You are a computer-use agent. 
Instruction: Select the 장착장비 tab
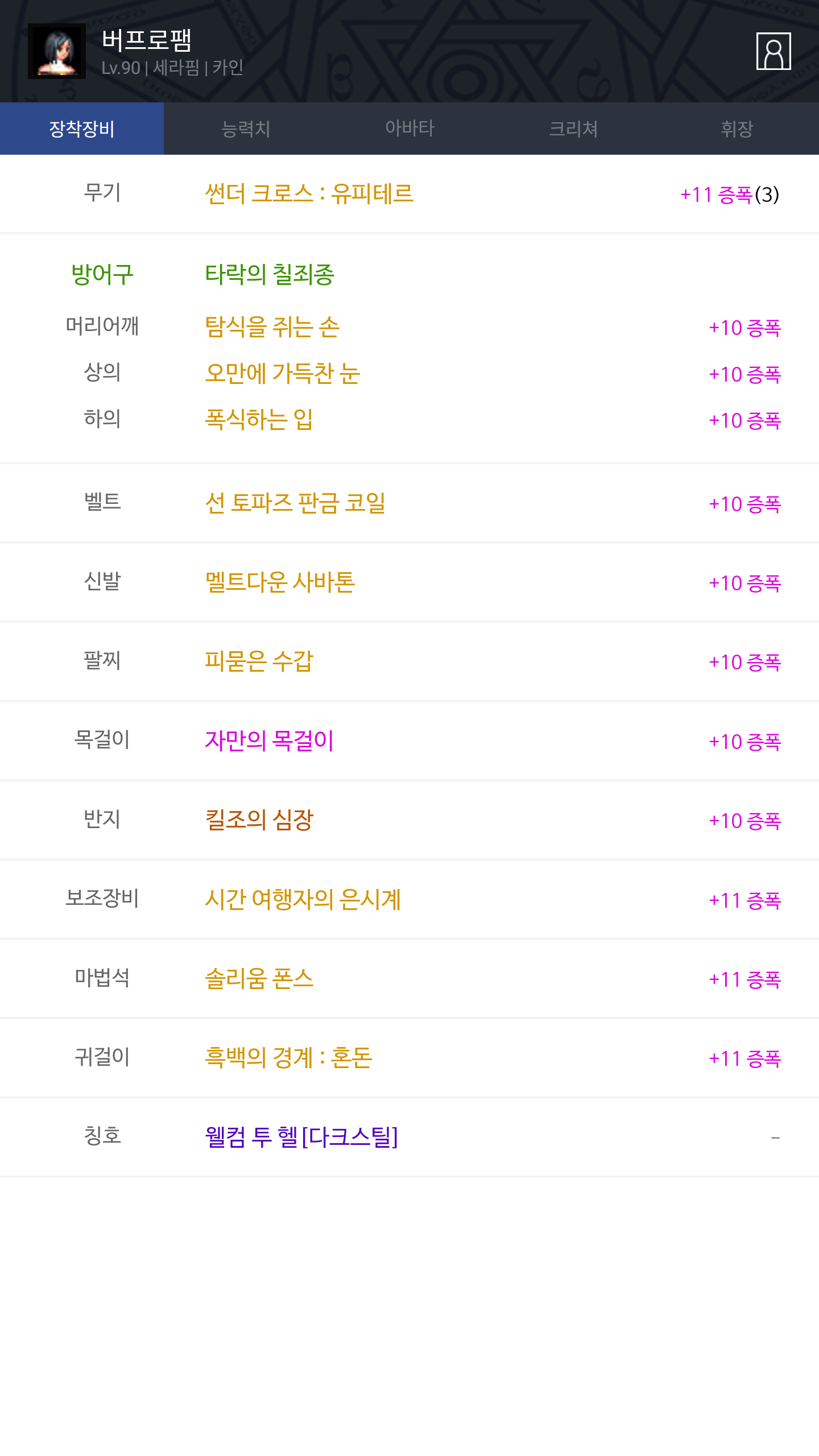tap(82, 129)
